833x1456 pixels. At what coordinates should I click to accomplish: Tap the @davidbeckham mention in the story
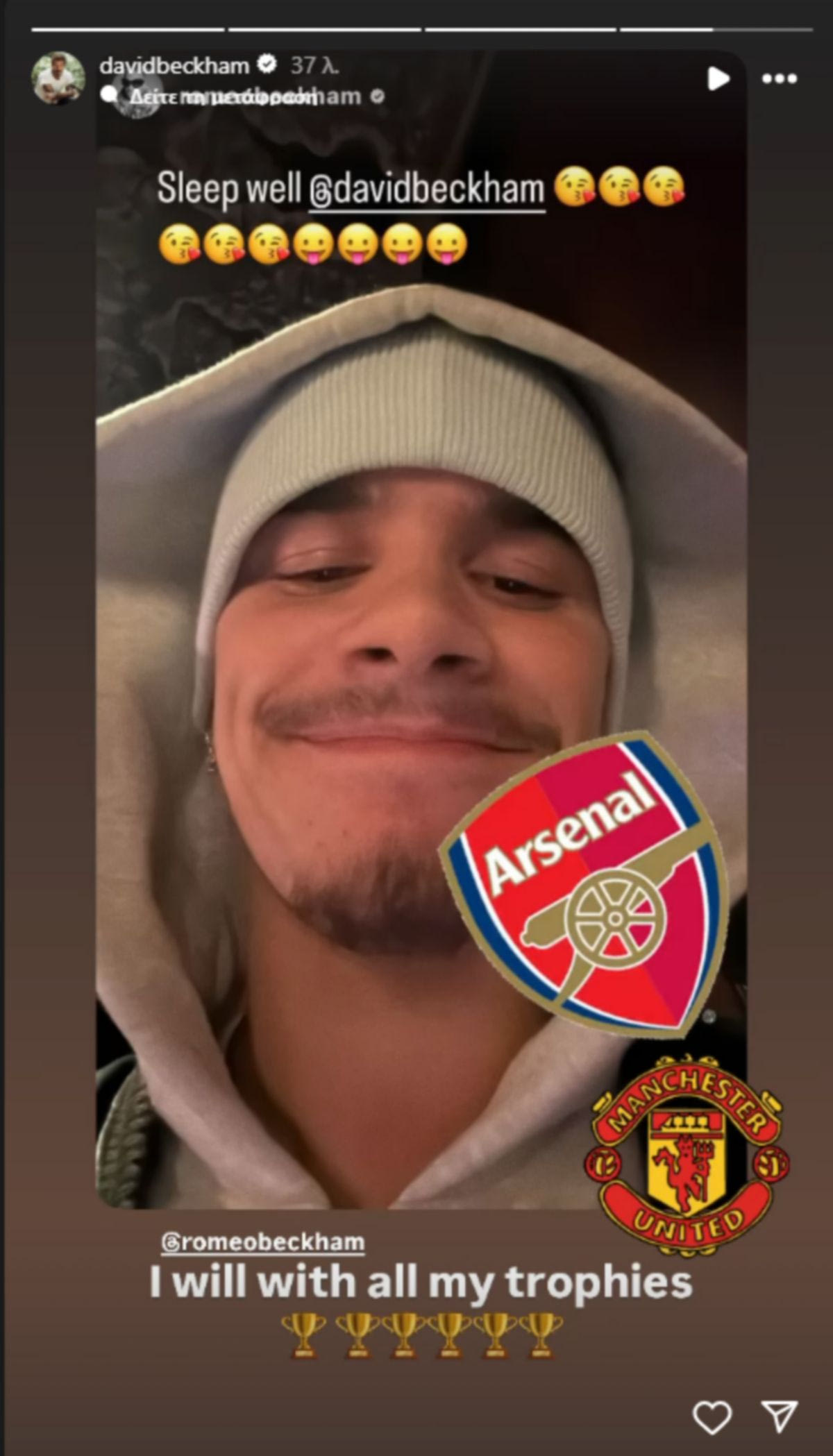pos(426,189)
